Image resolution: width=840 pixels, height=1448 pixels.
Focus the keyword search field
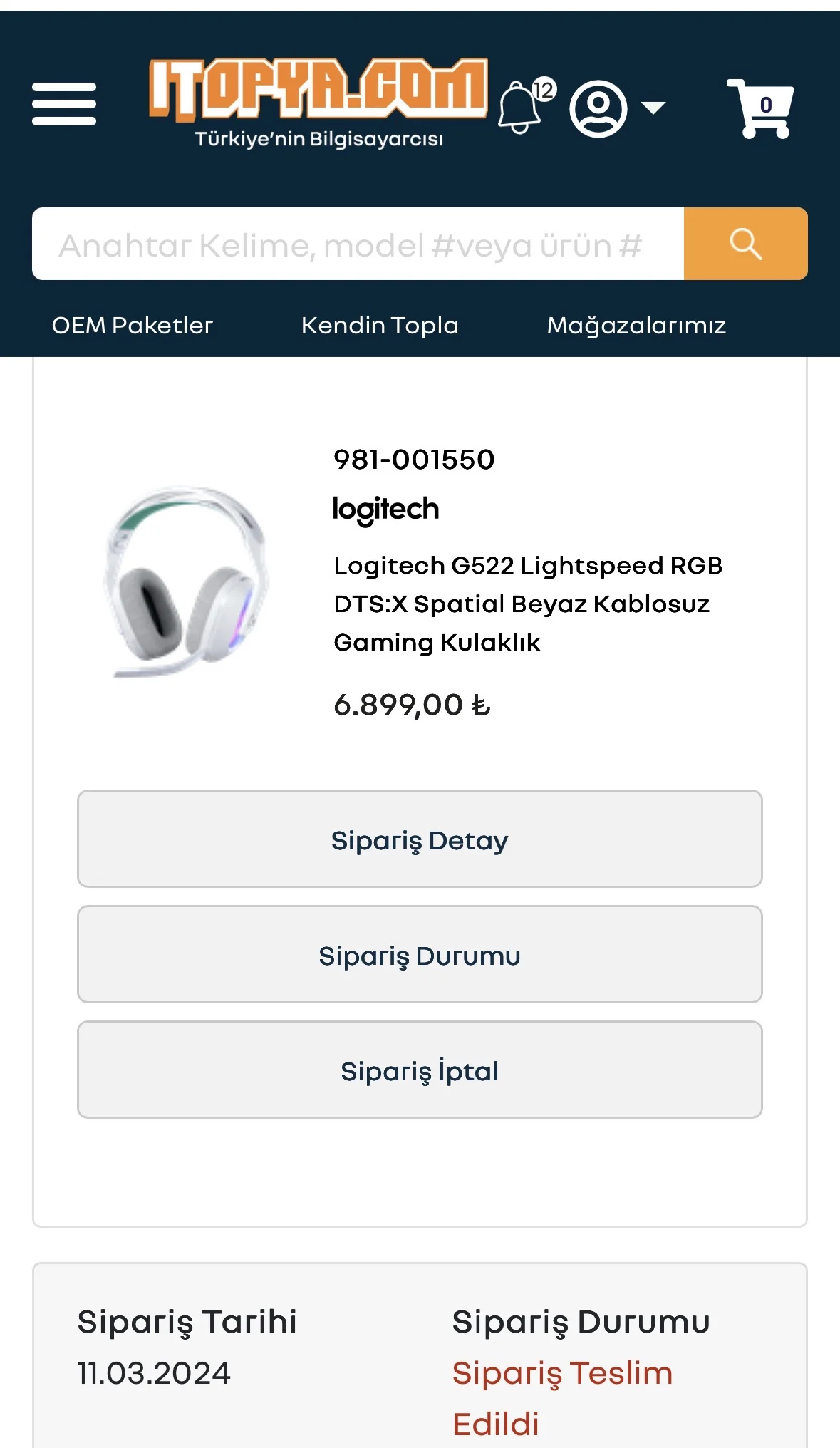click(x=358, y=244)
